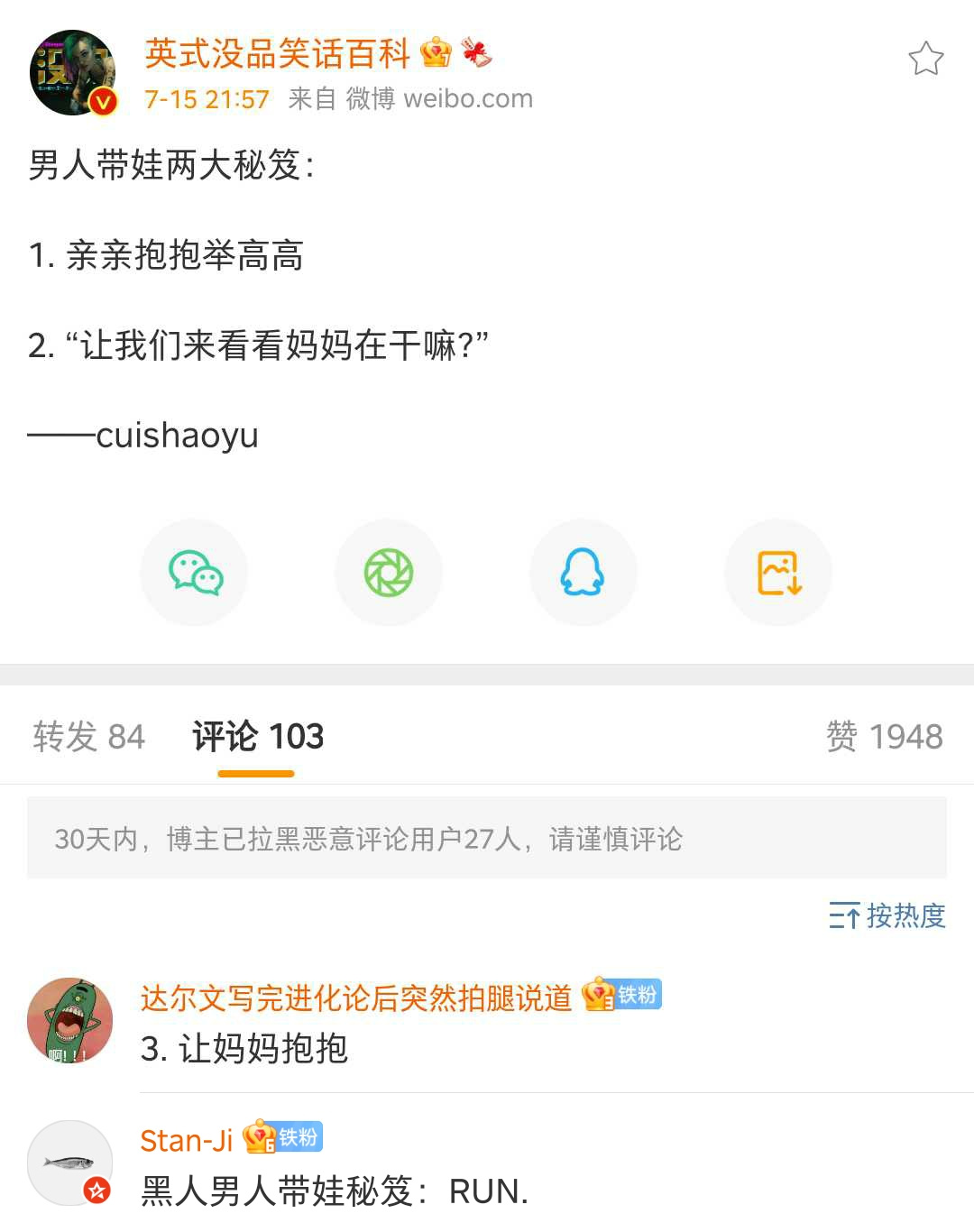This screenshot has width=974, height=1232.
Task: Share the post to WeChat
Action: (195, 573)
